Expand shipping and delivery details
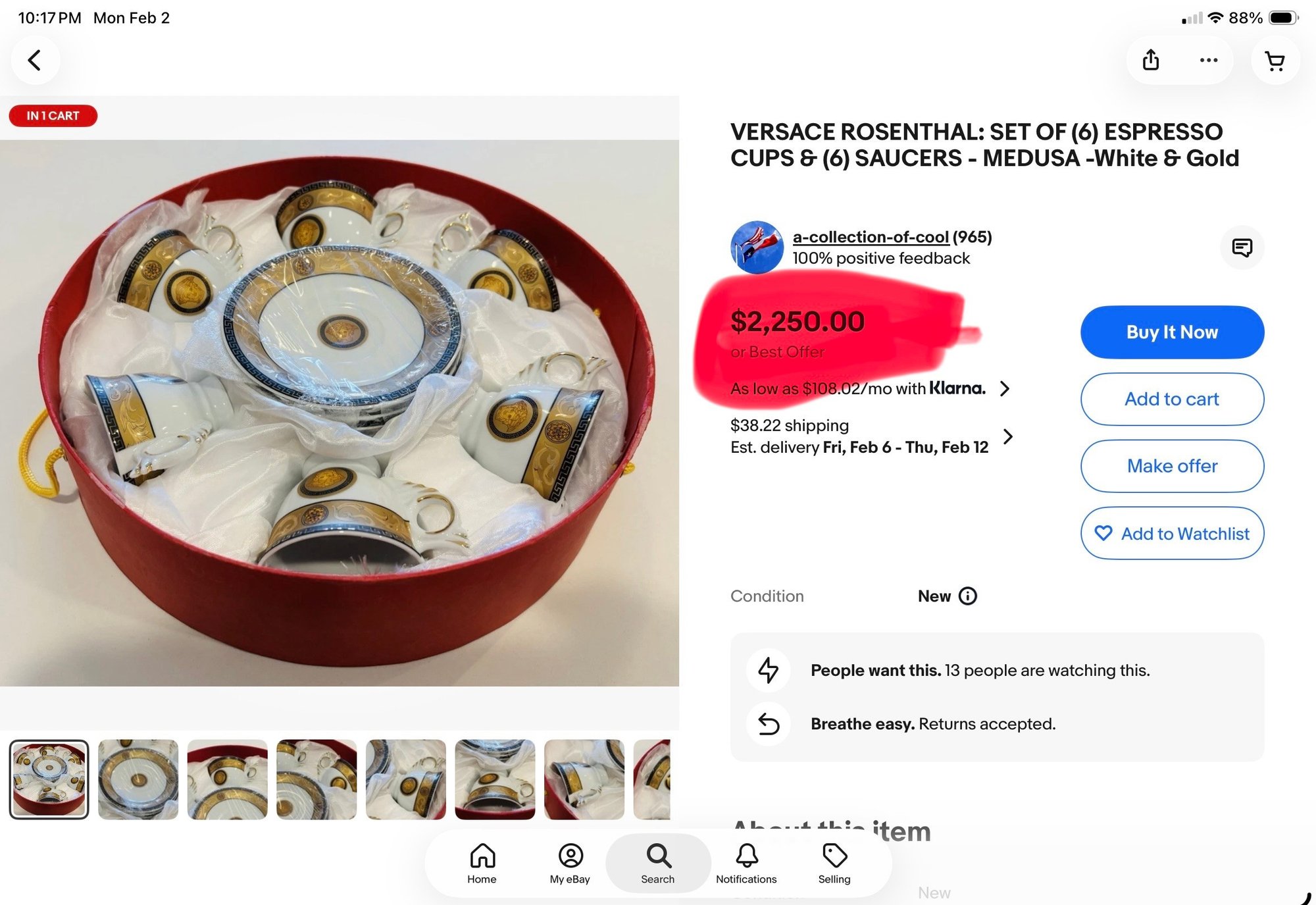This screenshot has width=1316, height=905. 1007,436
